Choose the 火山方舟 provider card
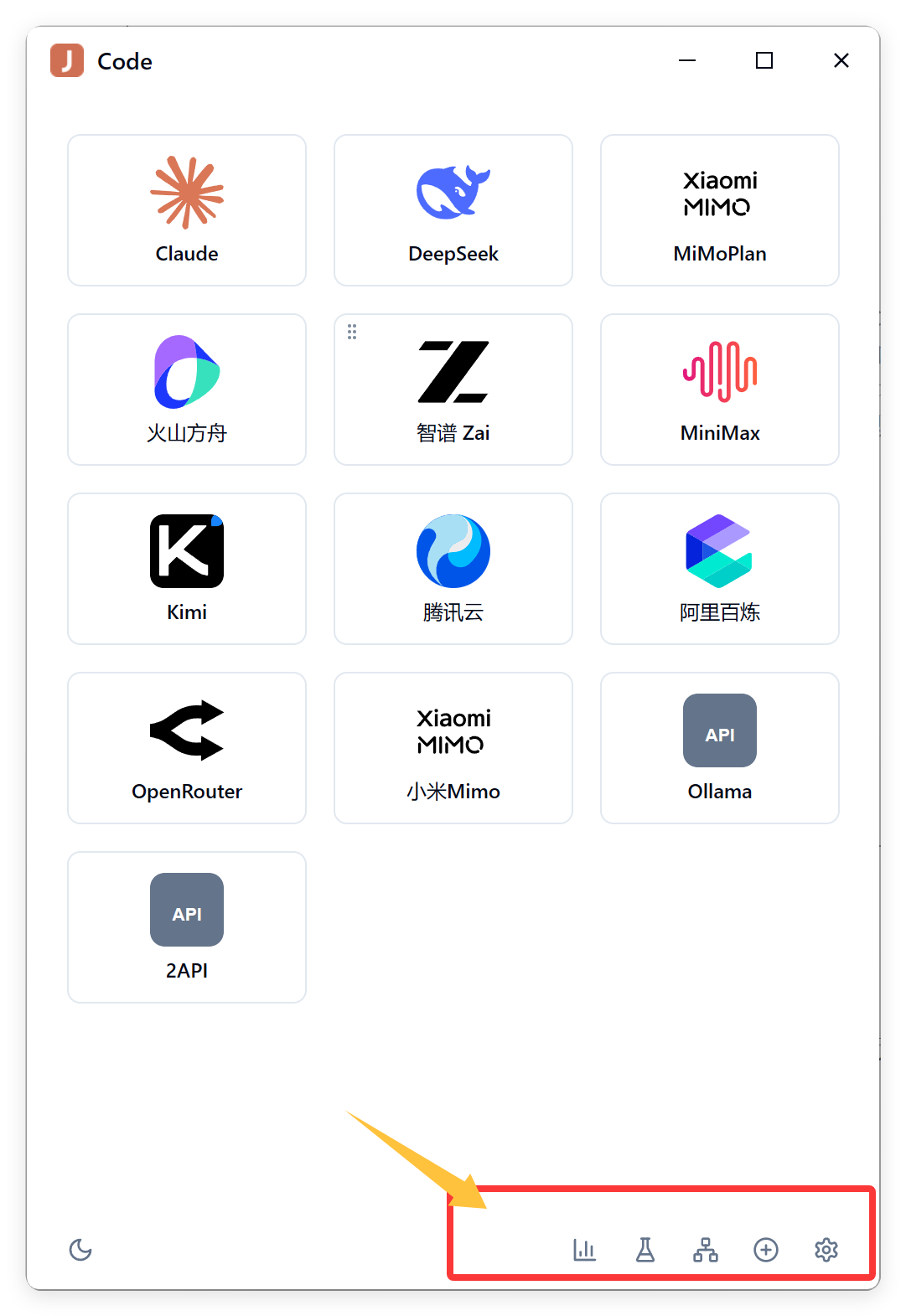This screenshot has width=906, height=1316. pyautogui.click(x=187, y=390)
